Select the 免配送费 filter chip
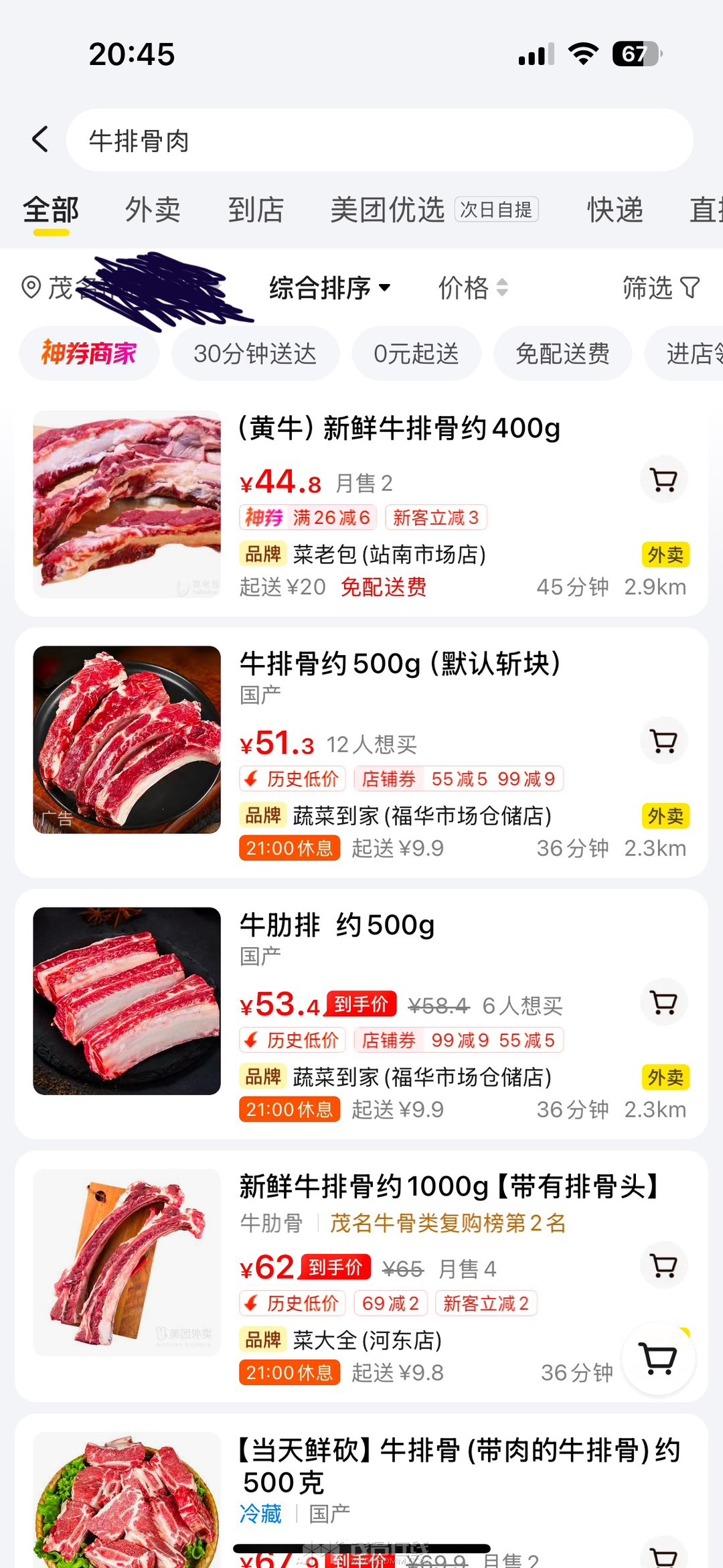The image size is (723, 1568). pyautogui.click(x=562, y=353)
